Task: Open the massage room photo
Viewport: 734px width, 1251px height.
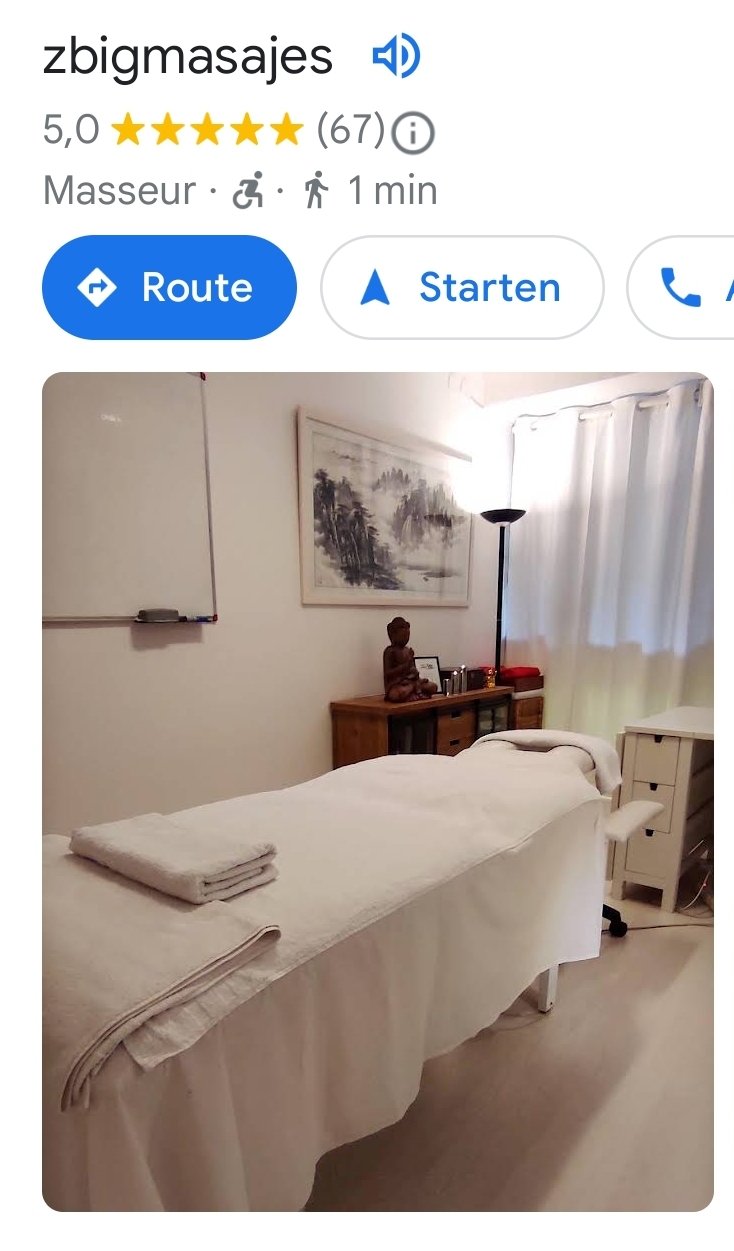Action: (x=378, y=791)
